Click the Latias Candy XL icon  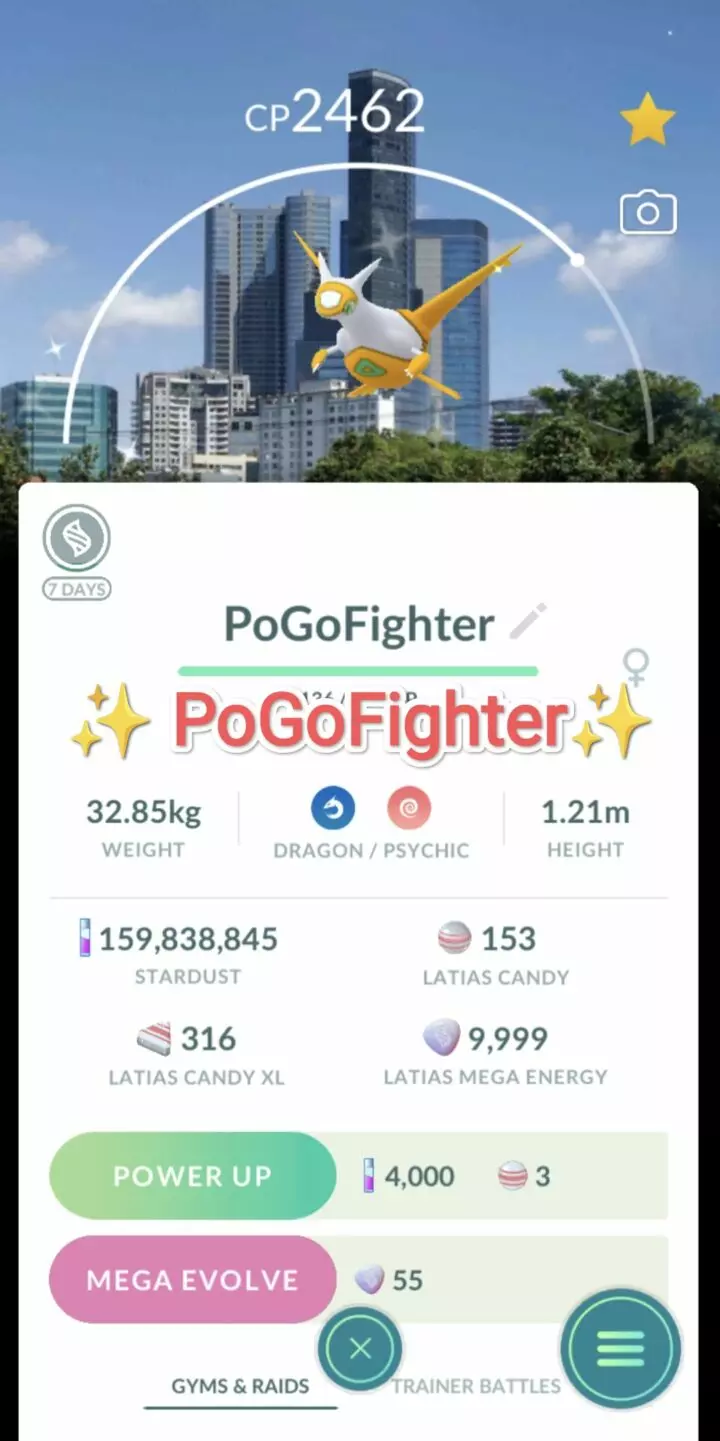(152, 1038)
